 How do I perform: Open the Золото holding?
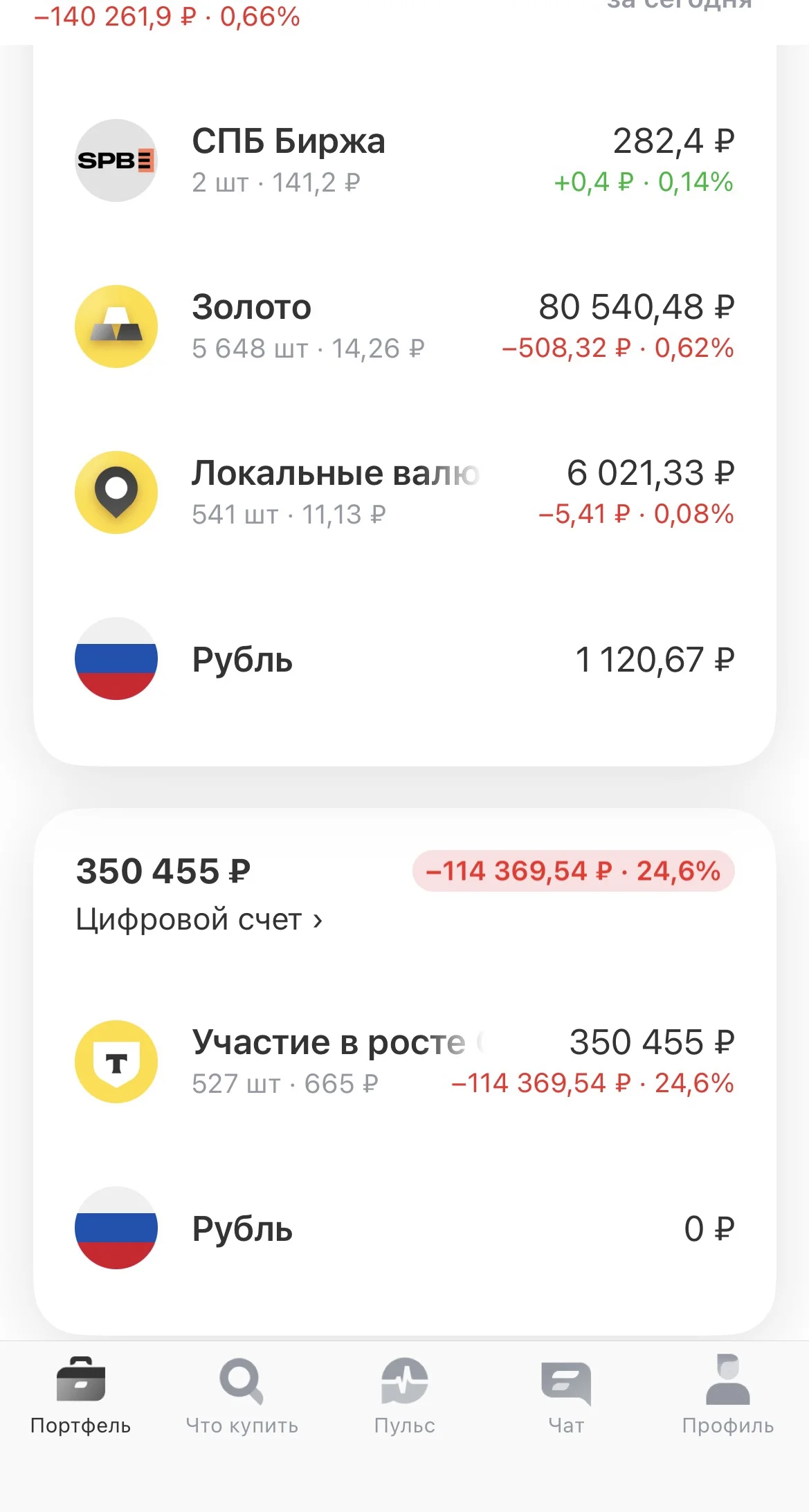point(405,326)
